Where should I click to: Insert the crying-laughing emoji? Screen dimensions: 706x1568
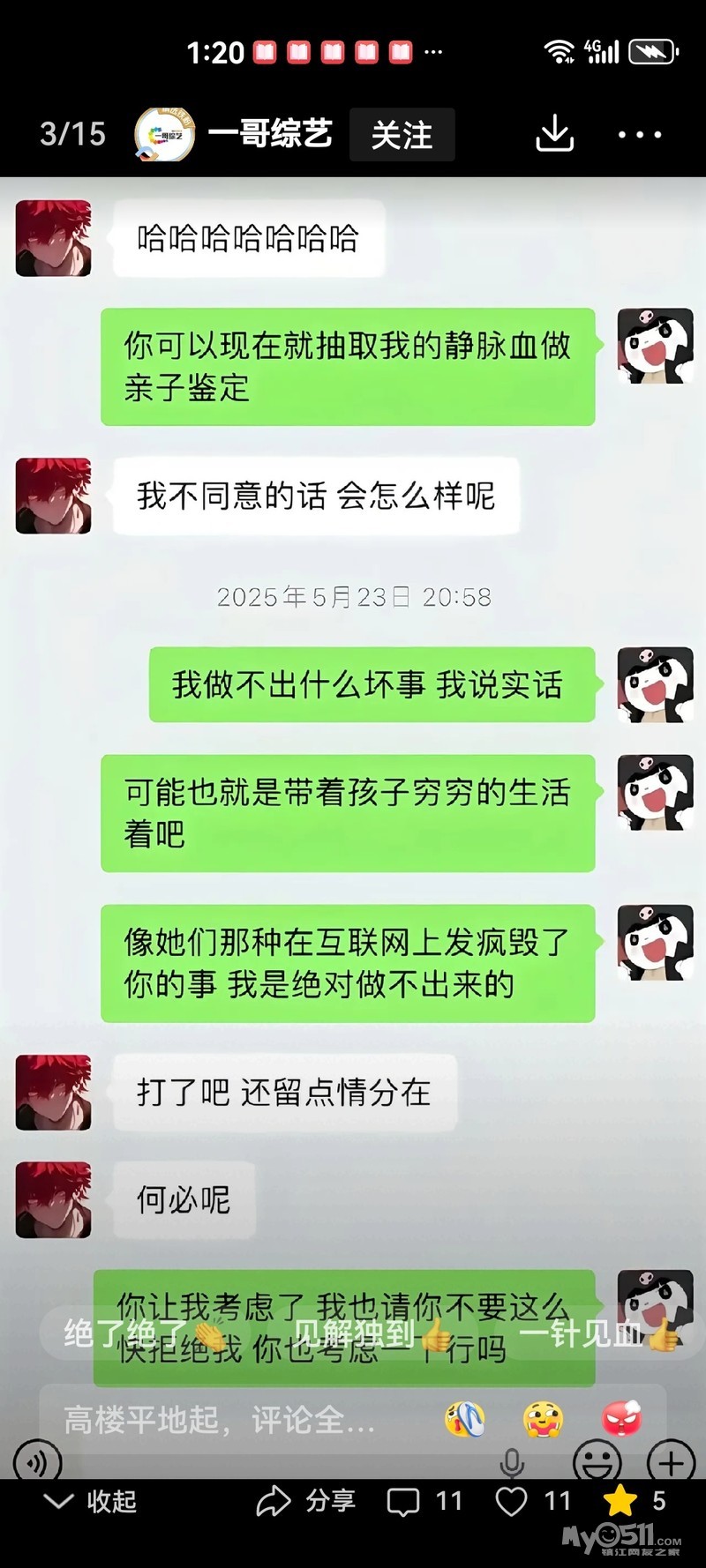click(x=465, y=1420)
